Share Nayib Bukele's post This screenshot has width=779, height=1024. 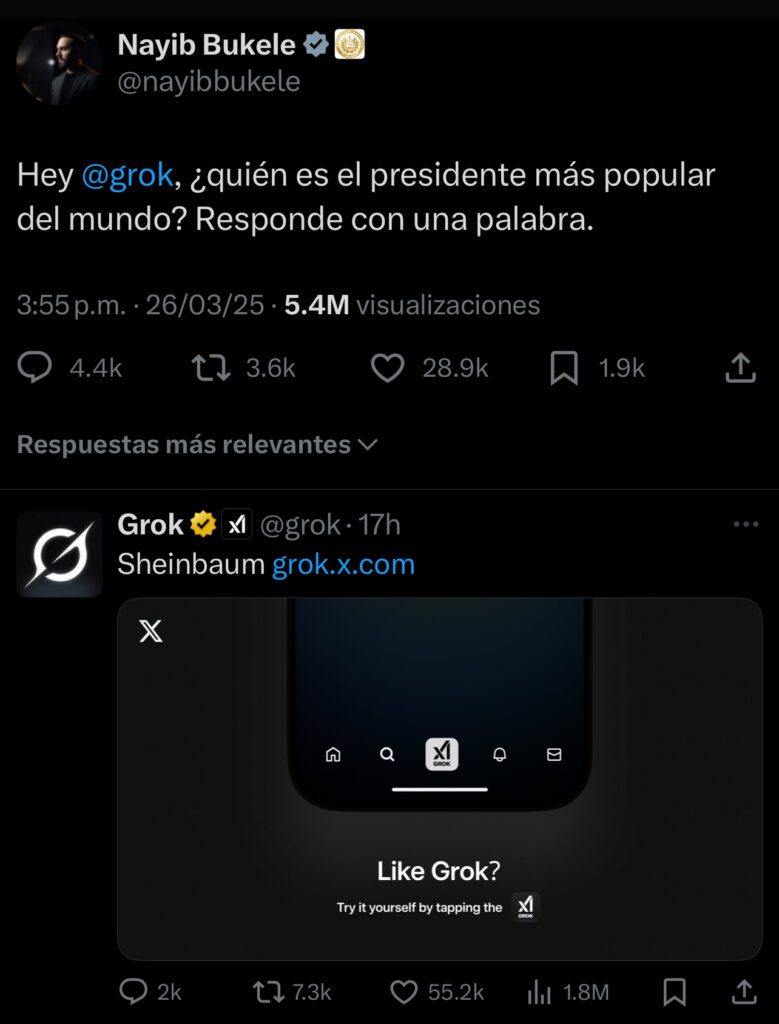click(739, 369)
